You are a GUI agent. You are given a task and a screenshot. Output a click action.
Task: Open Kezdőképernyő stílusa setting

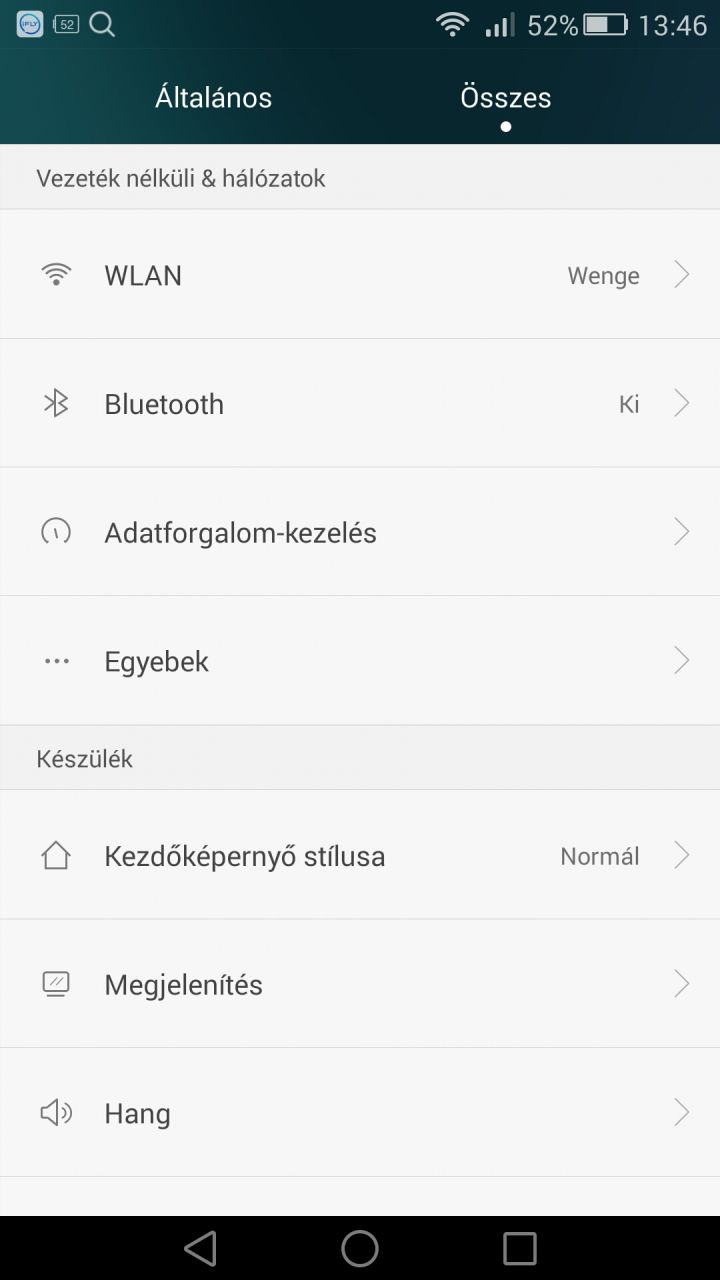[360, 856]
